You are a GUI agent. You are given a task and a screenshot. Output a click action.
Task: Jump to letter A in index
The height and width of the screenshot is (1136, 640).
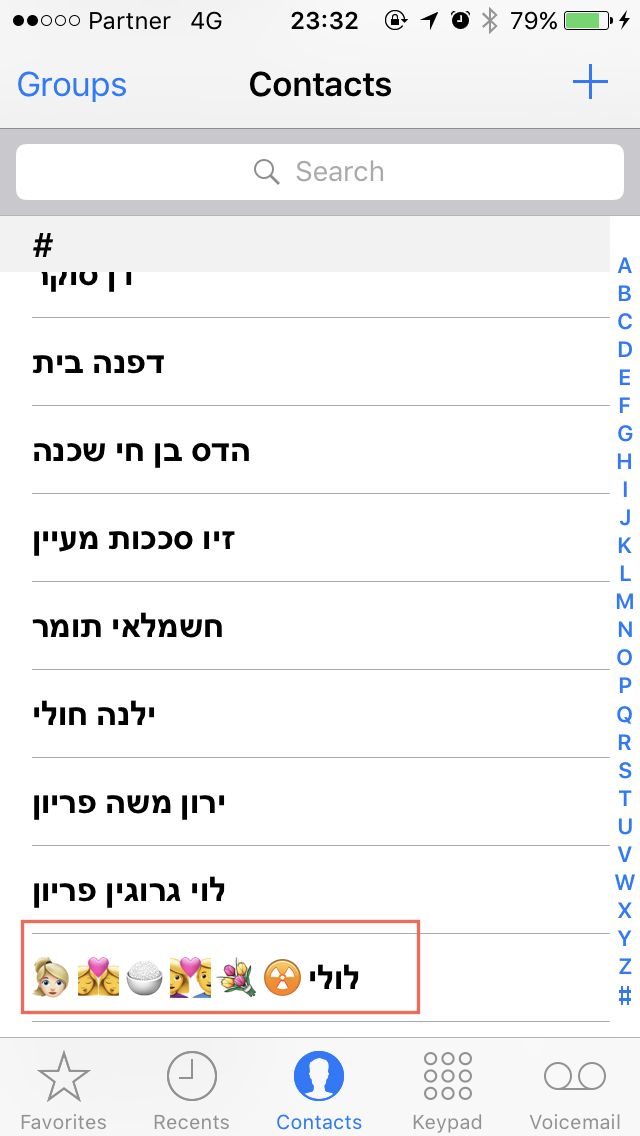pyautogui.click(x=625, y=266)
